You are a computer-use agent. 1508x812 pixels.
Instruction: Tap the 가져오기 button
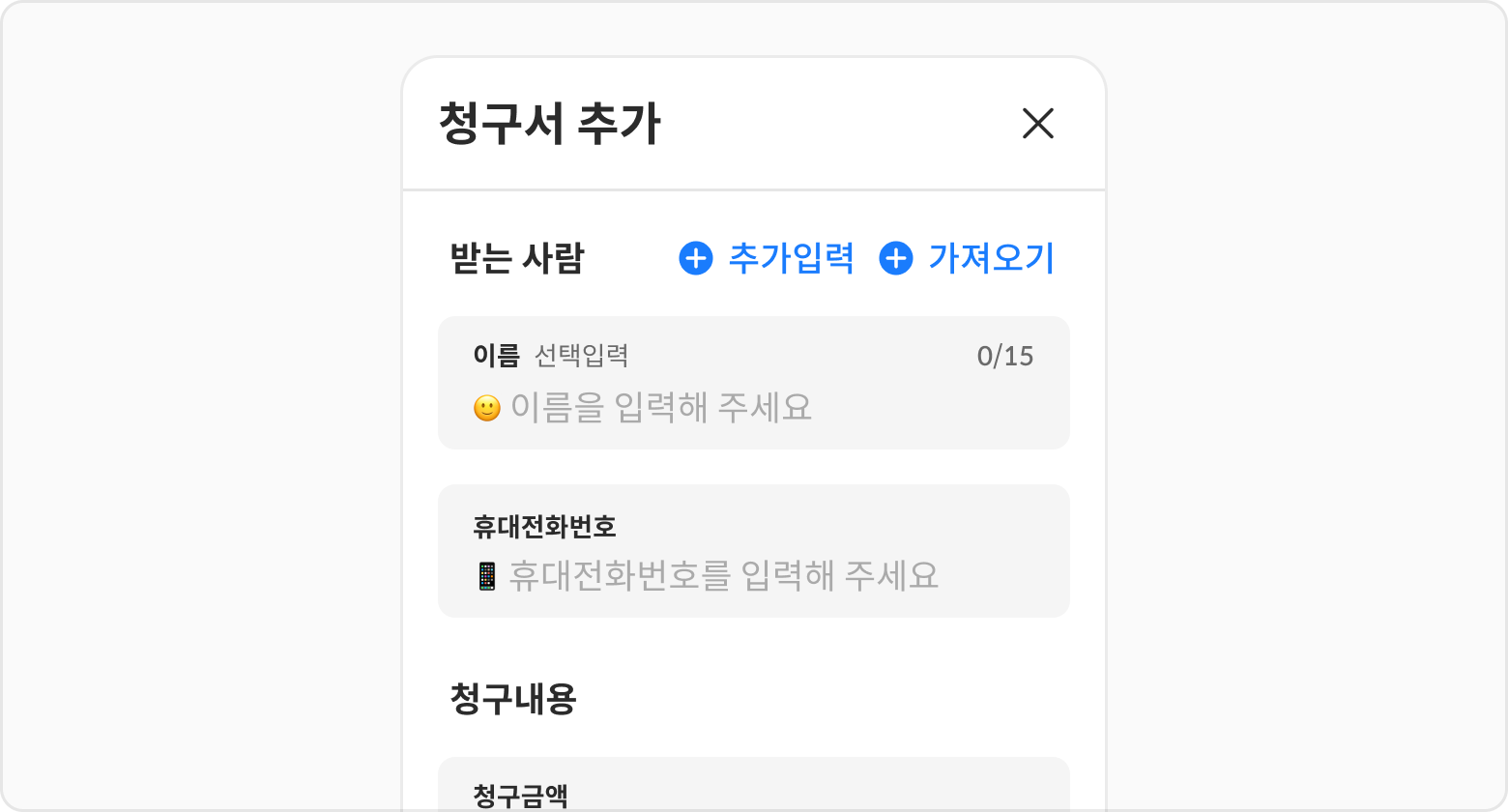pyautogui.click(x=967, y=258)
